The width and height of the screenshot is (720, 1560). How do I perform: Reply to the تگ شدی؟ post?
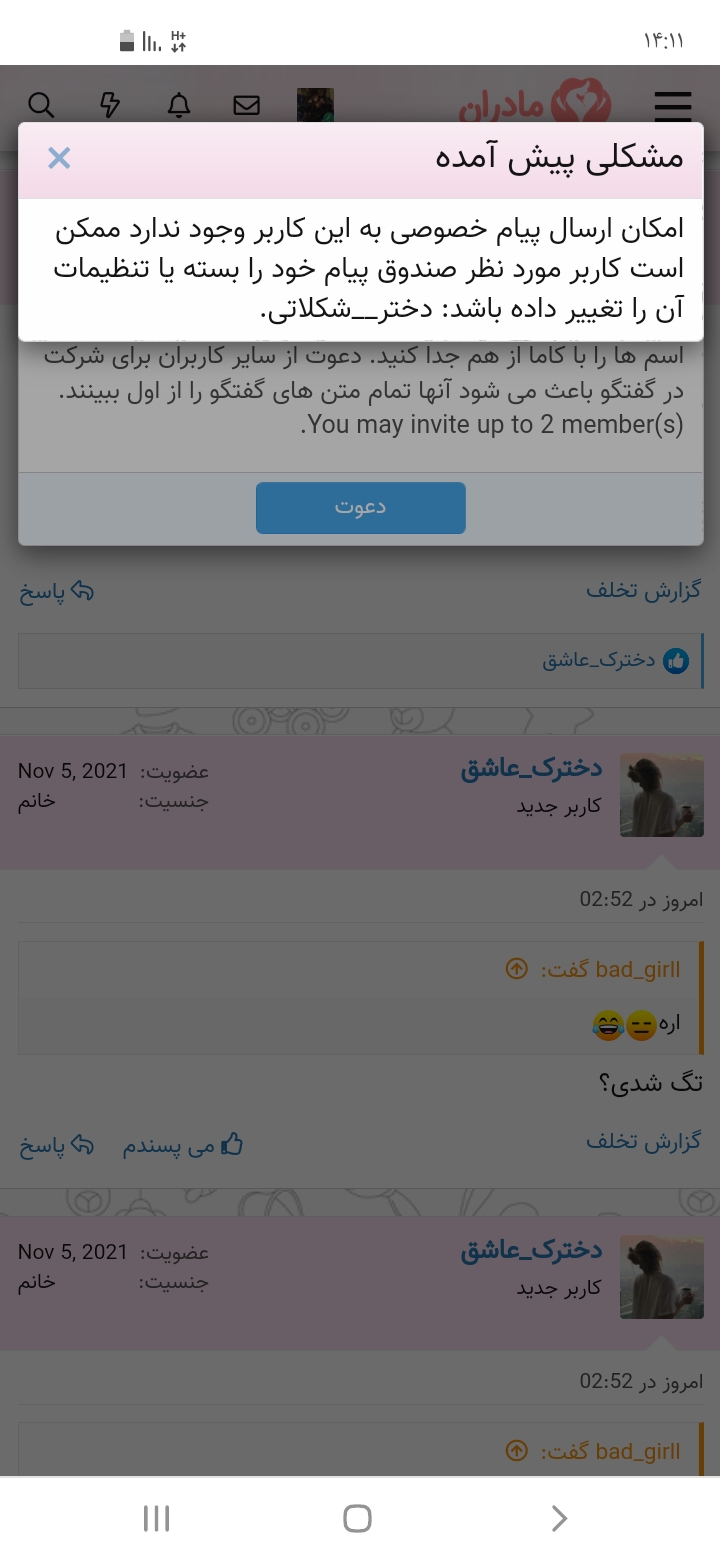click(x=57, y=1146)
